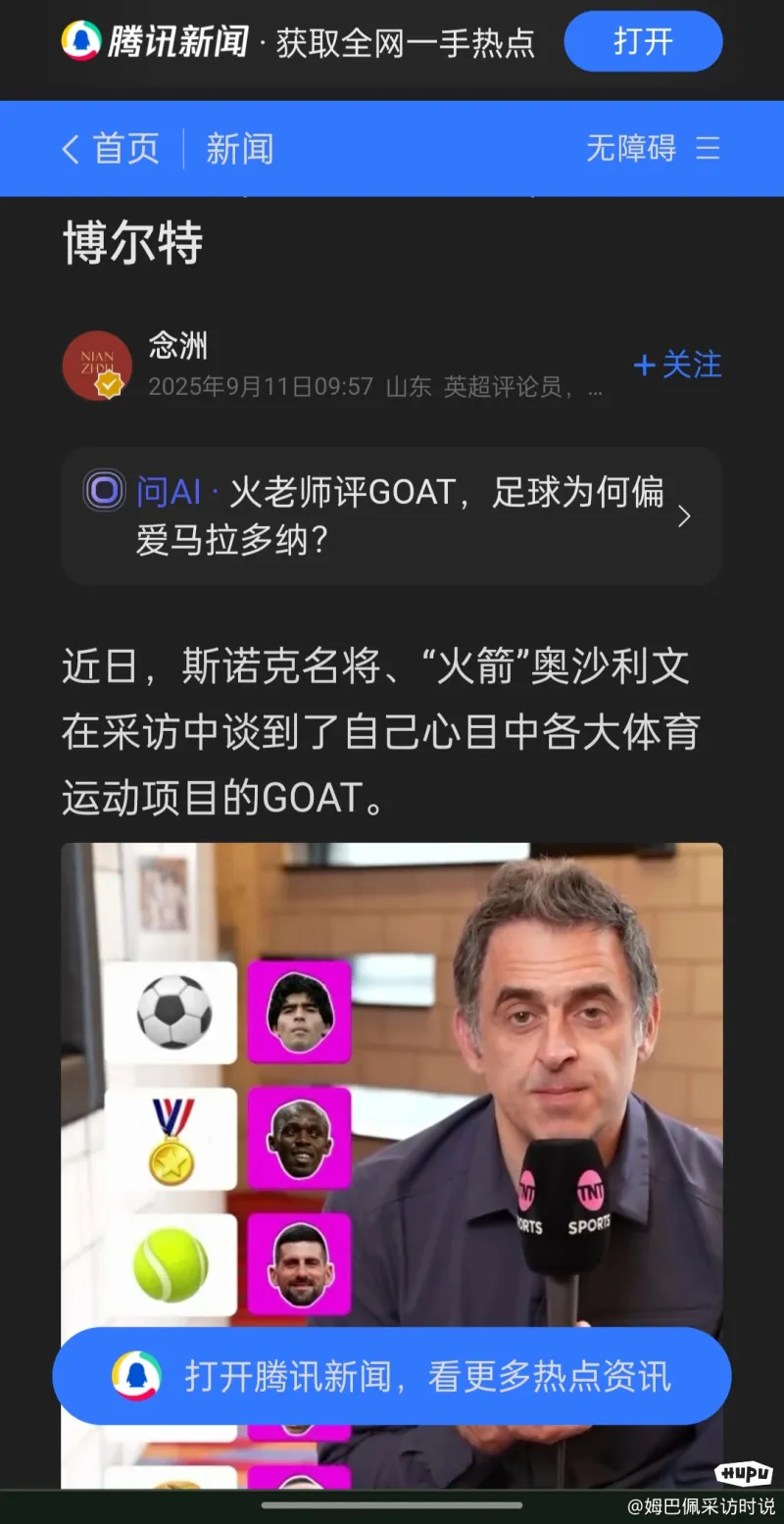Open author 念洲's avatar
The image size is (784, 1524).
pos(96,366)
